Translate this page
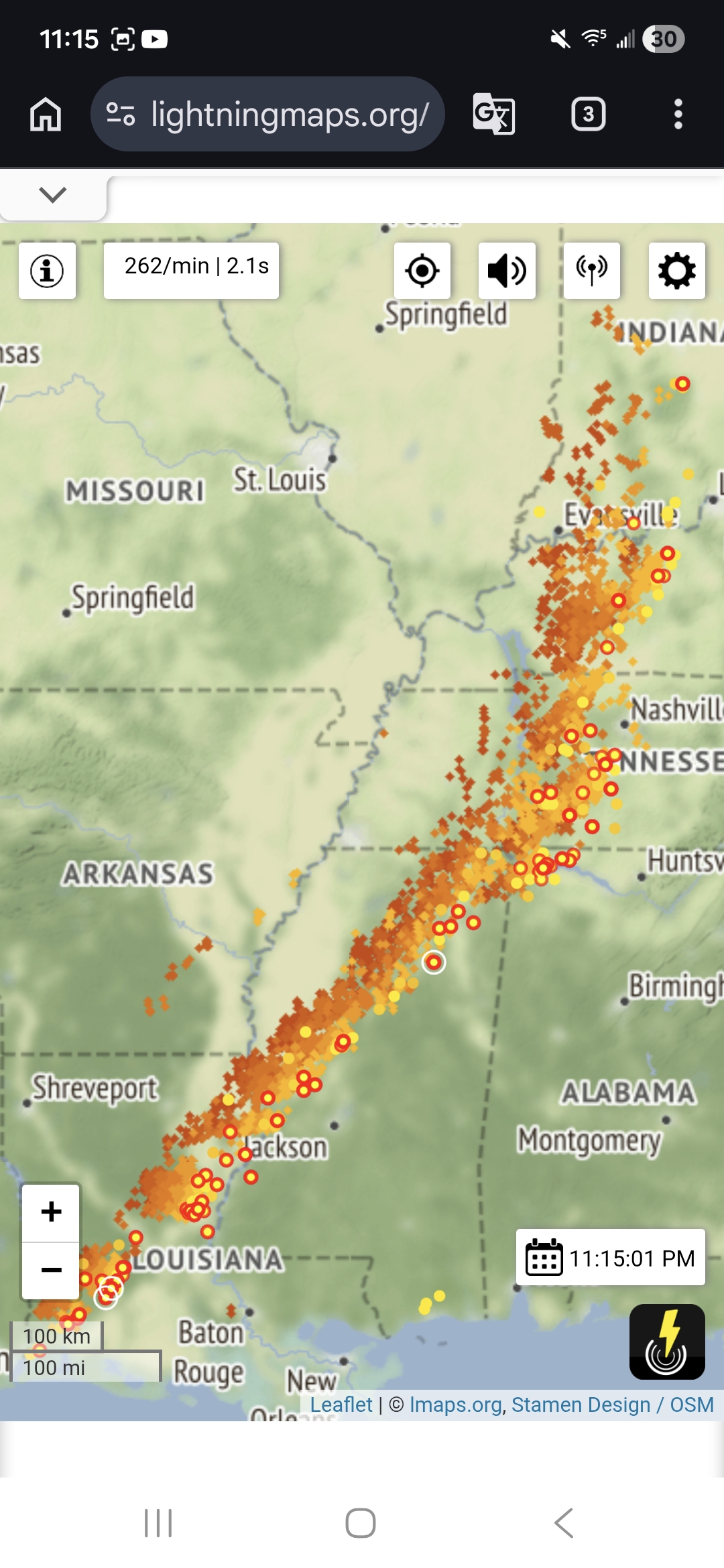724x1568 pixels. (x=494, y=114)
